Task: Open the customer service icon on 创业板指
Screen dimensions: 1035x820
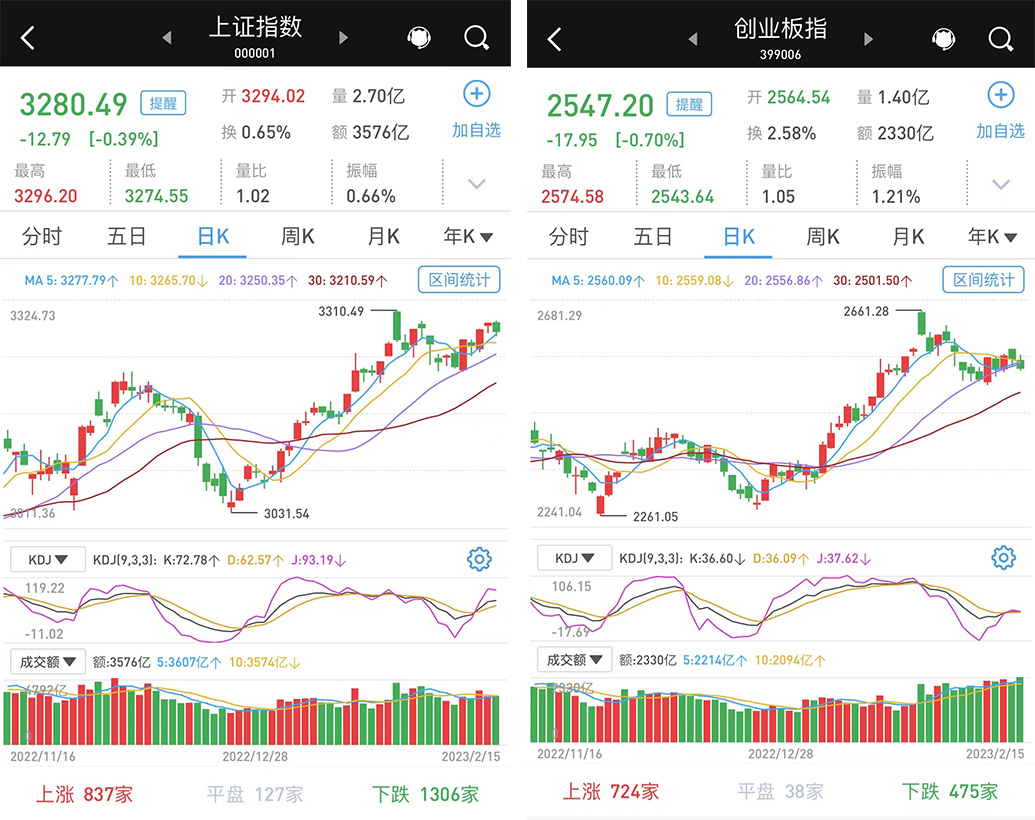Action: click(x=943, y=38)
